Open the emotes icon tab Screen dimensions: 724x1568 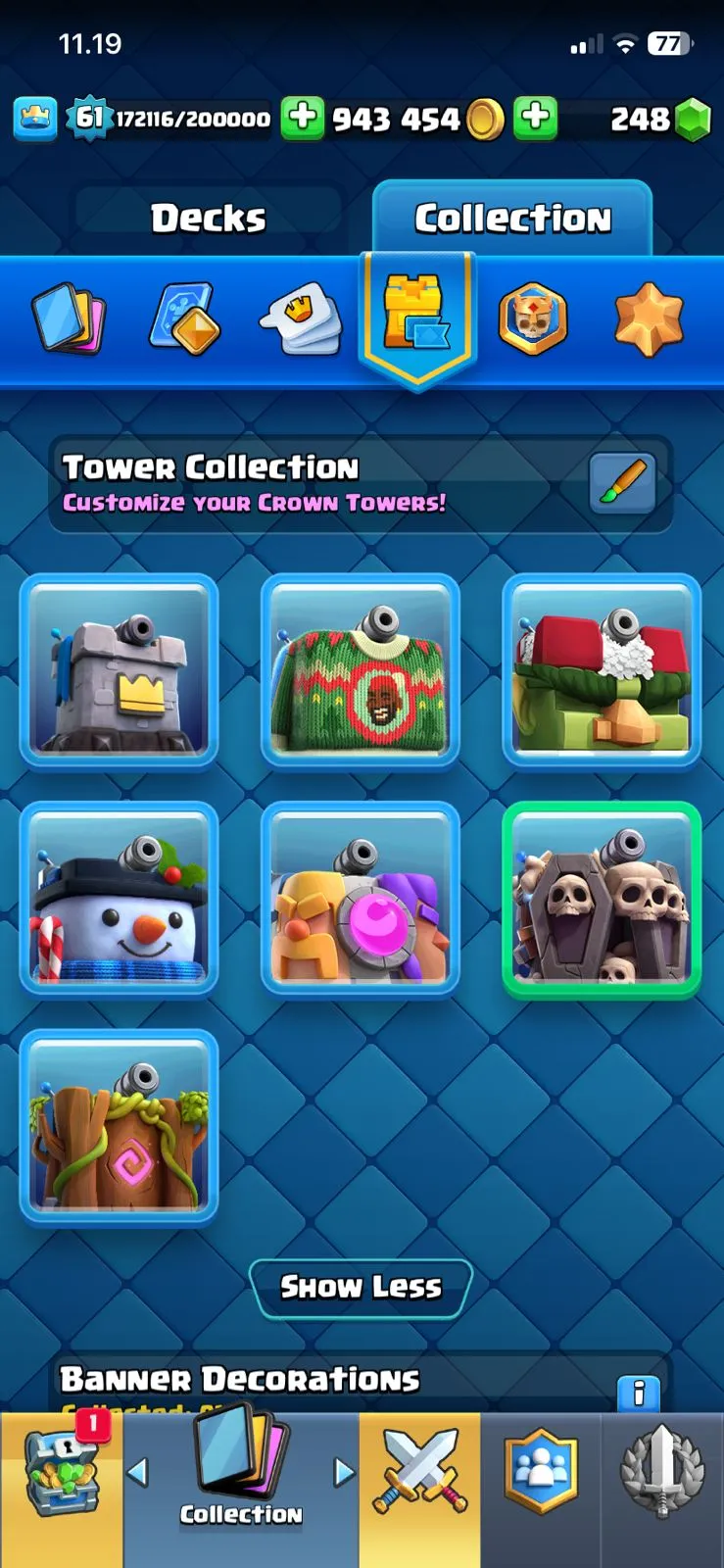coord(302,318)
